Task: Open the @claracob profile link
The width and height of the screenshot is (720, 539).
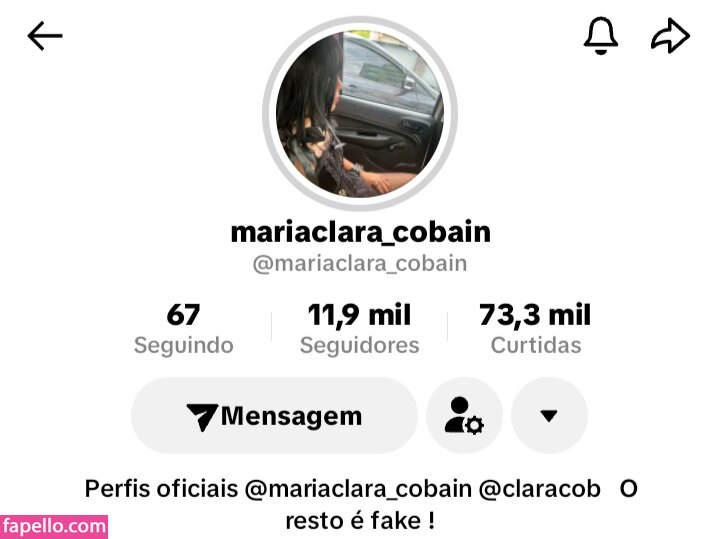Action: (x=539, y=489)
